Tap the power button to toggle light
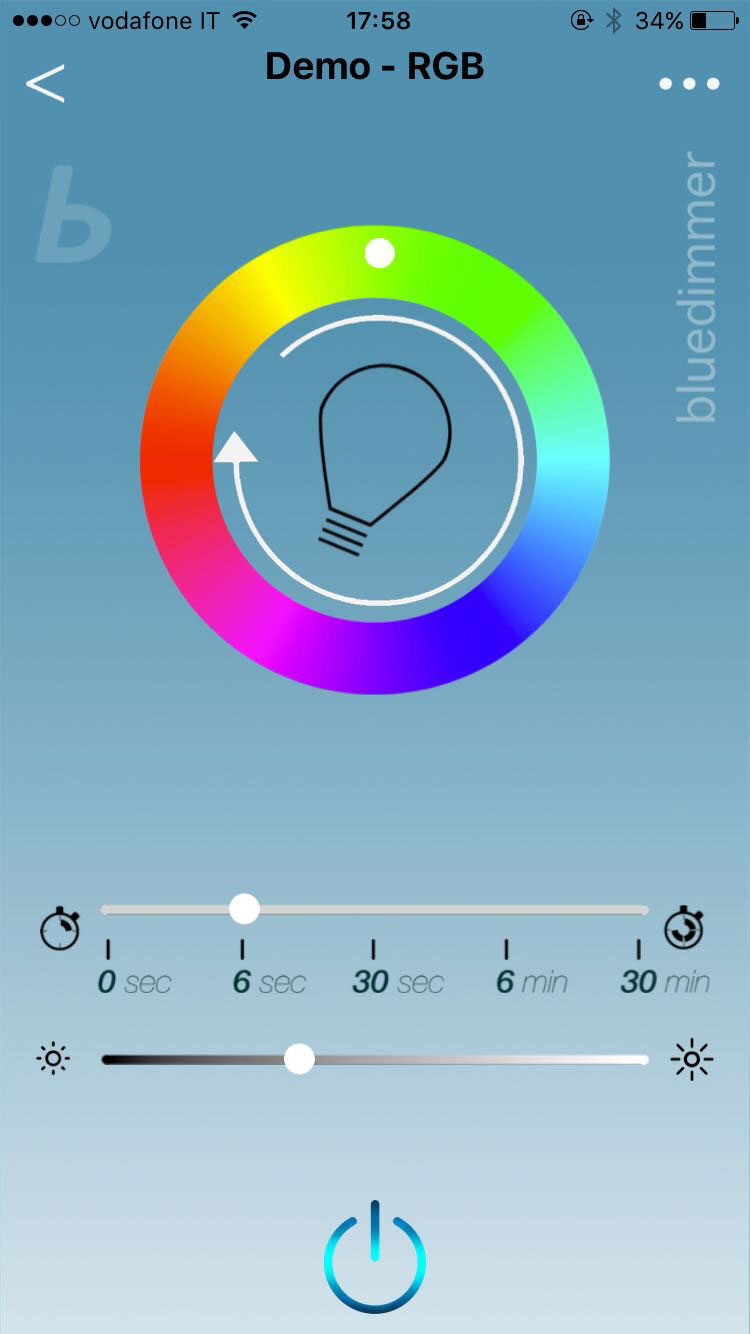750x1334 pixels. (x=375, y=1256)
